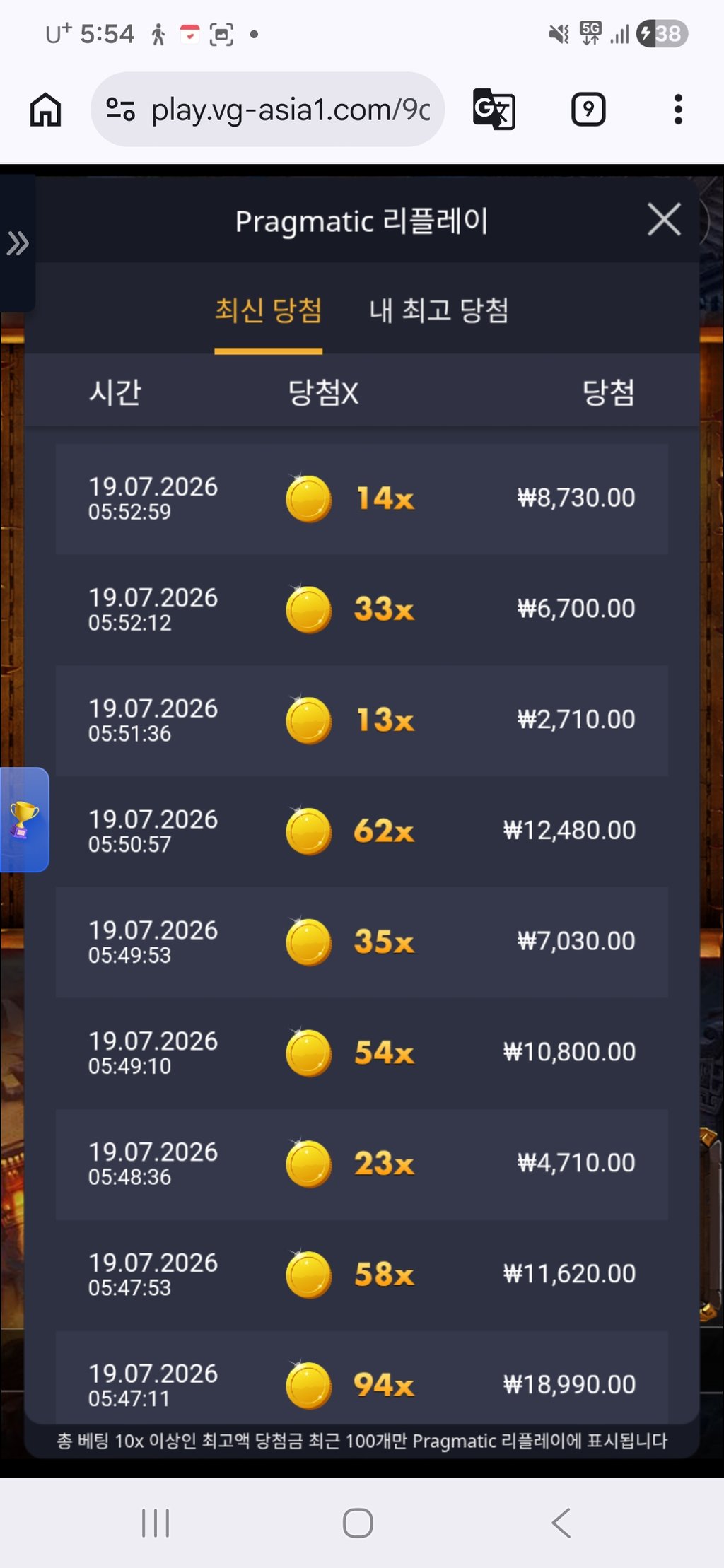The width and height of the screenshot is (724, 1568).
Task: Go back using the system back button
Action: pyautogui.click(x=561, y=1523)
